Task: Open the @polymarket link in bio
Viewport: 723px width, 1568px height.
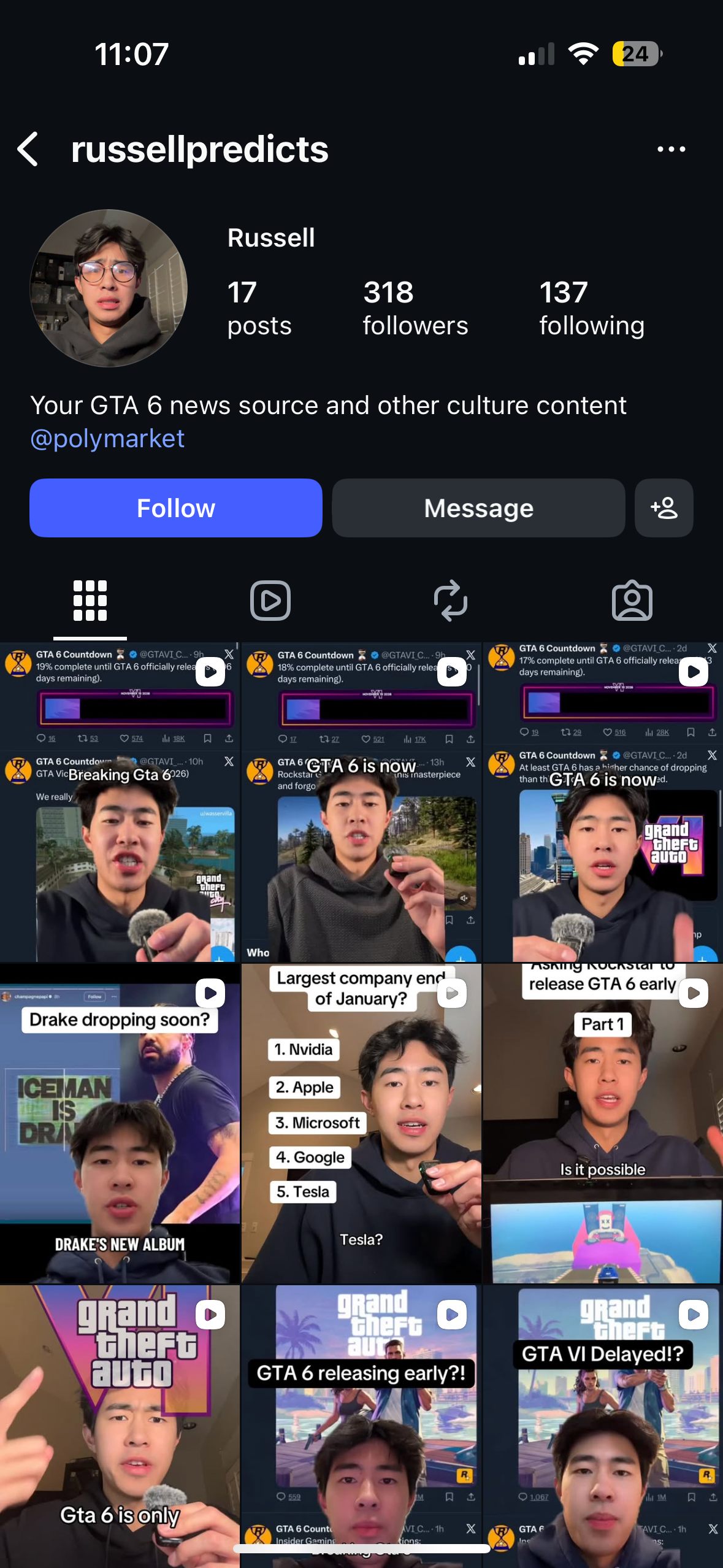Action: 107,438
